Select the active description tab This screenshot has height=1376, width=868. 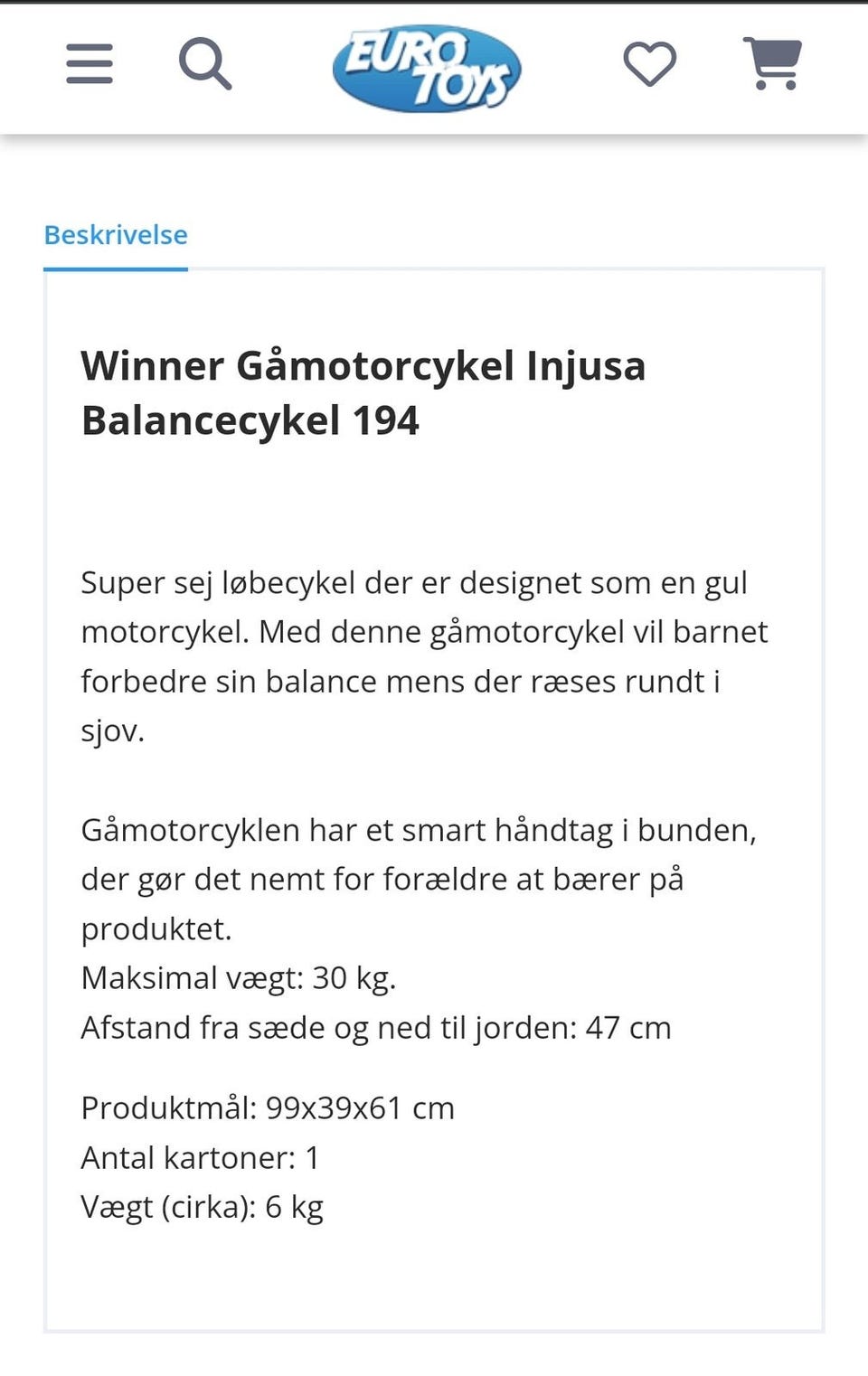(x=115, y=235)
